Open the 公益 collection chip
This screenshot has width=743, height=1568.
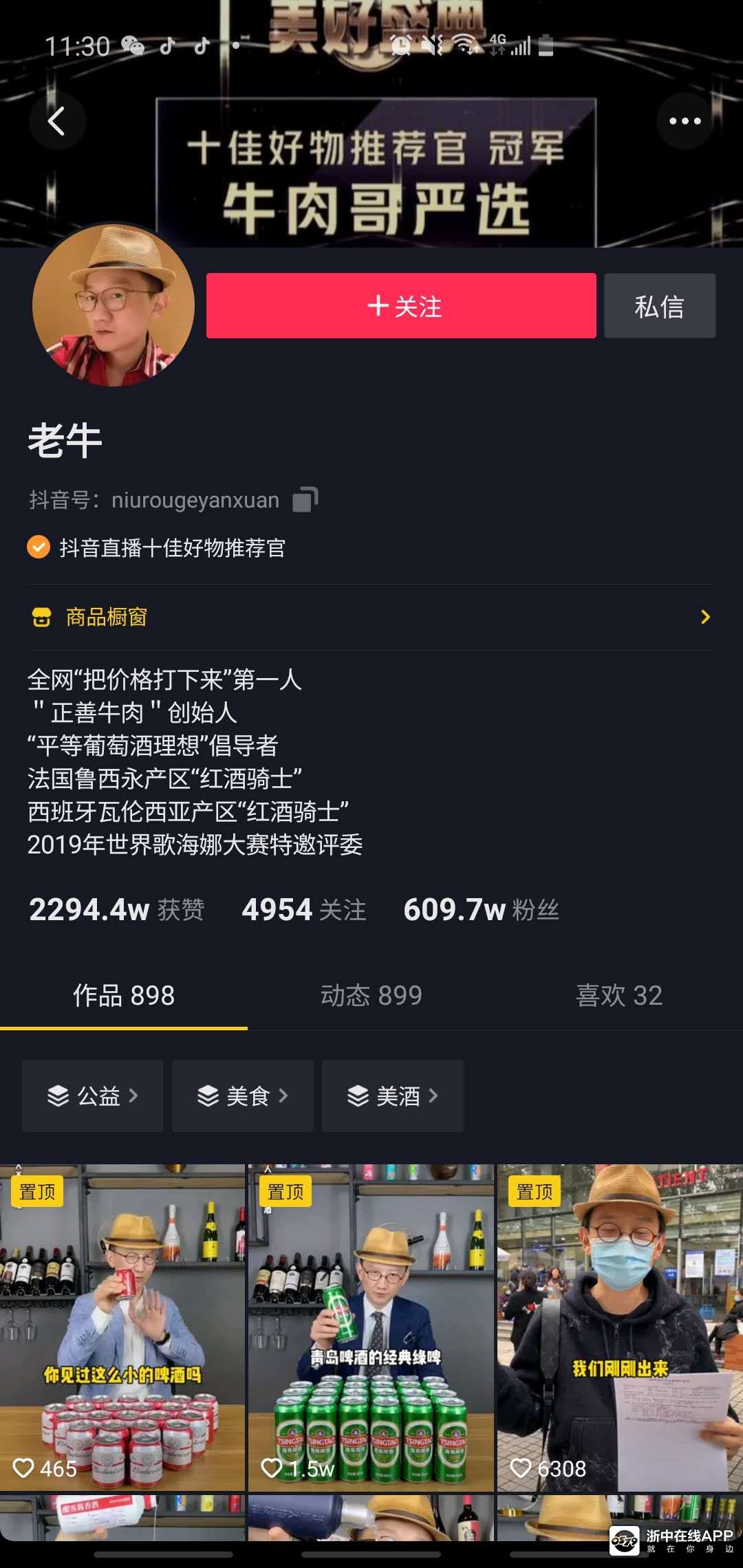click(x=93, y=1096)
